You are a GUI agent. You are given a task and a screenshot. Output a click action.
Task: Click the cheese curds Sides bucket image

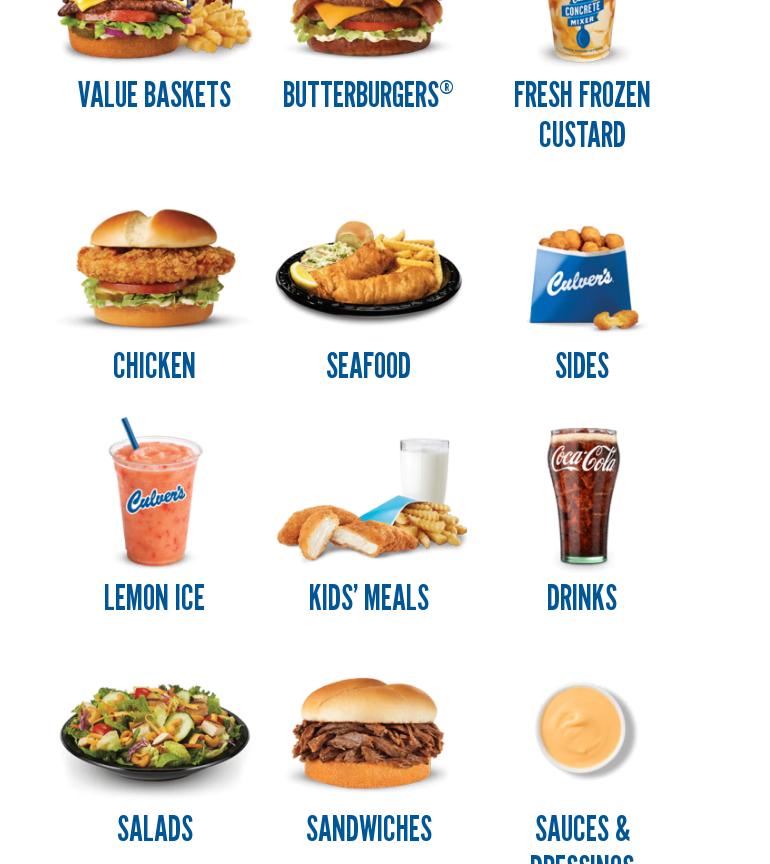click(582, 270)
